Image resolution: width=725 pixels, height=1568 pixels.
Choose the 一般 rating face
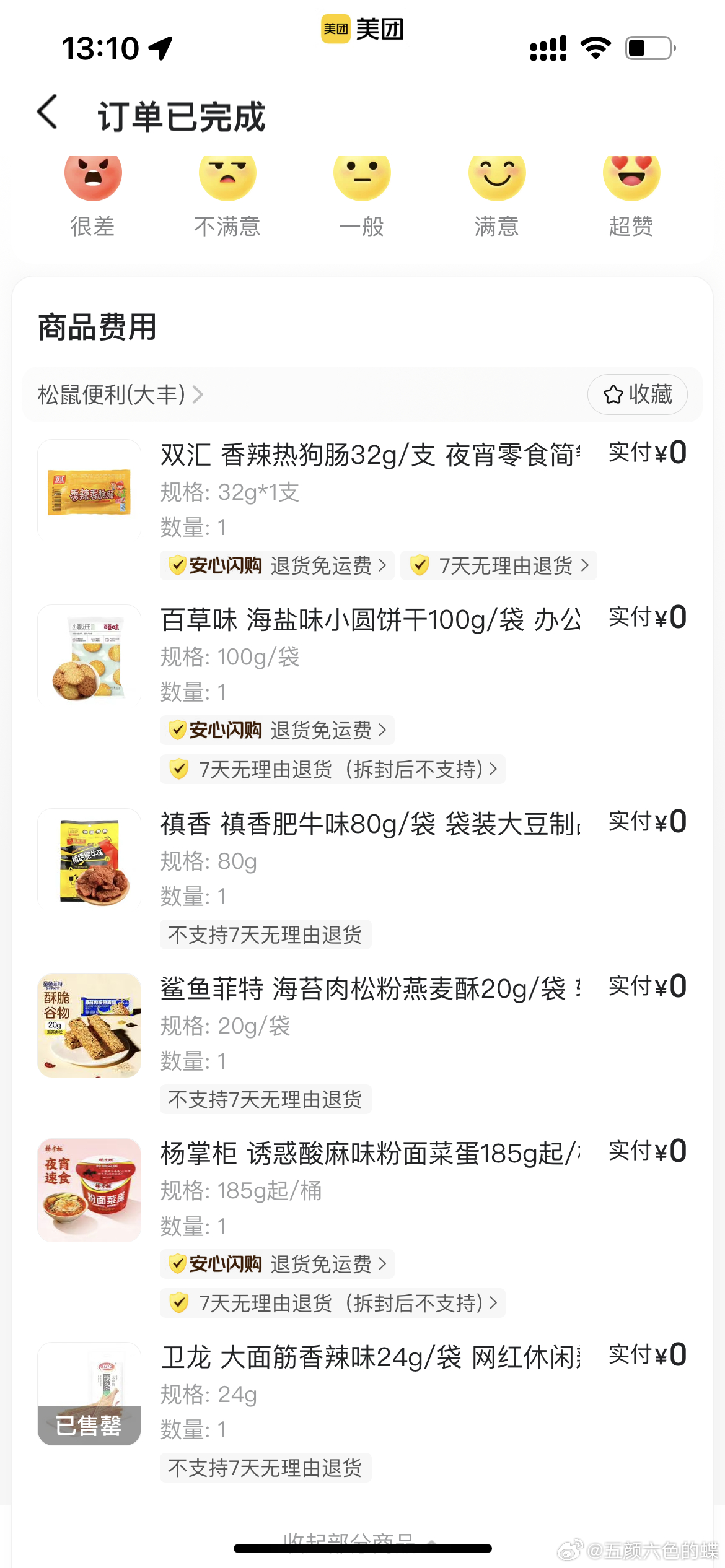tap(362, 177)
